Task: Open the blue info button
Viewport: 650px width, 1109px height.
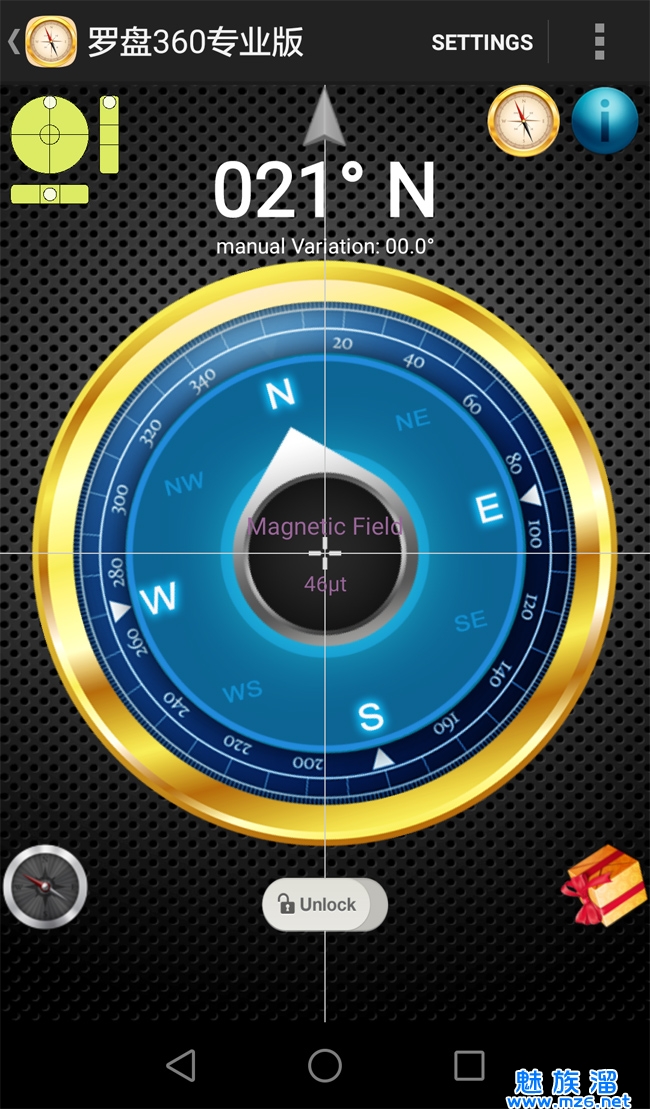Action: [605, 121]
